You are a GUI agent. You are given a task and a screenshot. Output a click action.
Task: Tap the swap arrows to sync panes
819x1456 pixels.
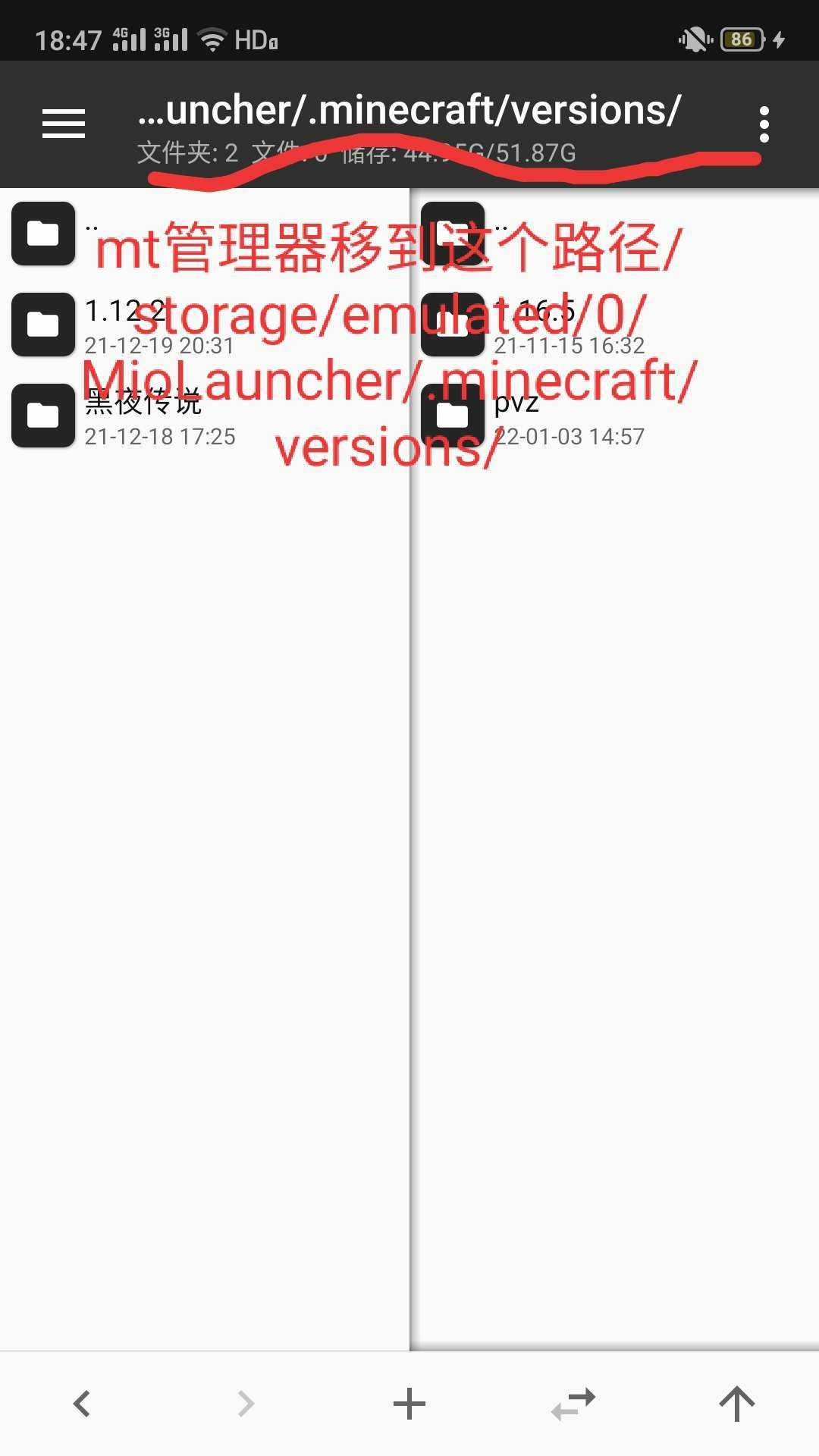coord(573,1404)
